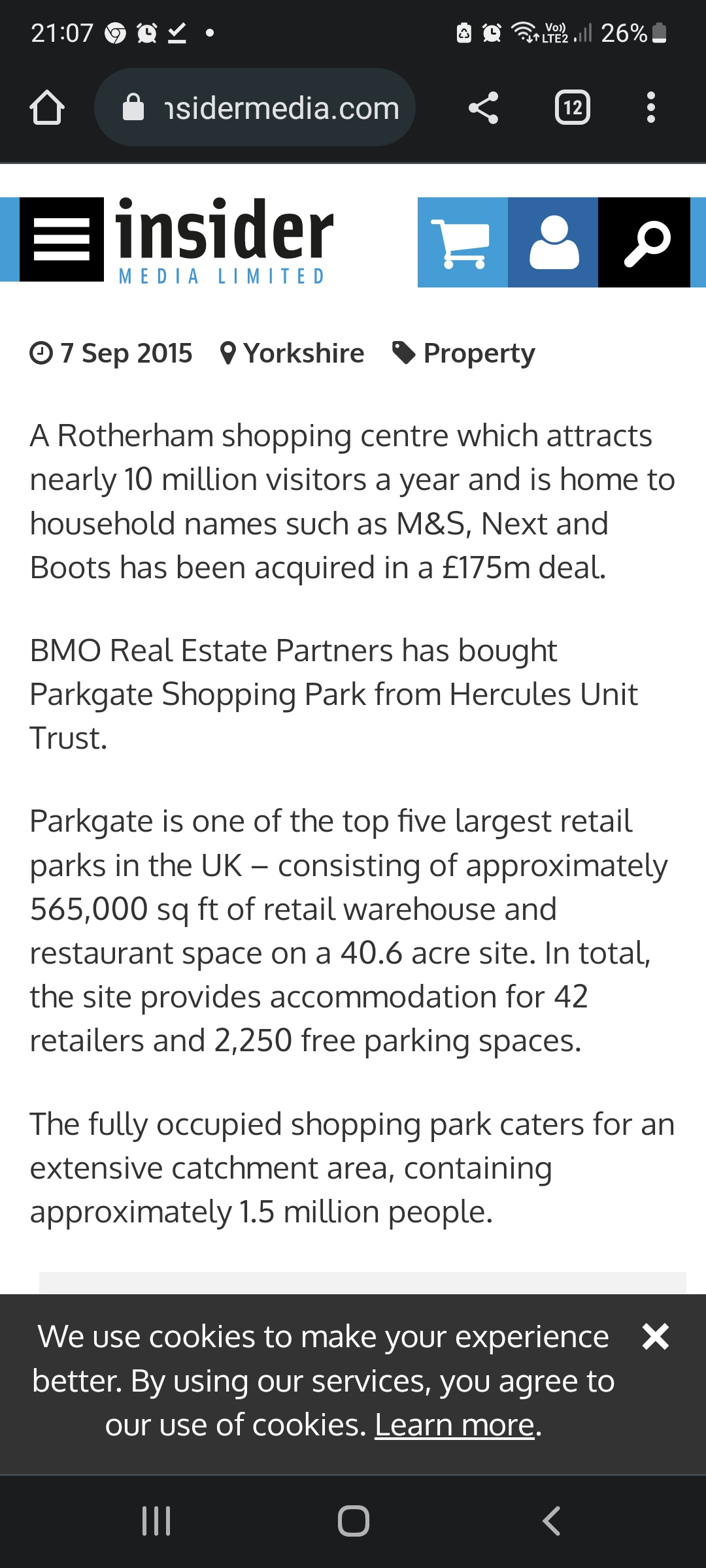Screen dimensions: 706x1568
Task: Open the Property tag
Action: pos(479,353)
